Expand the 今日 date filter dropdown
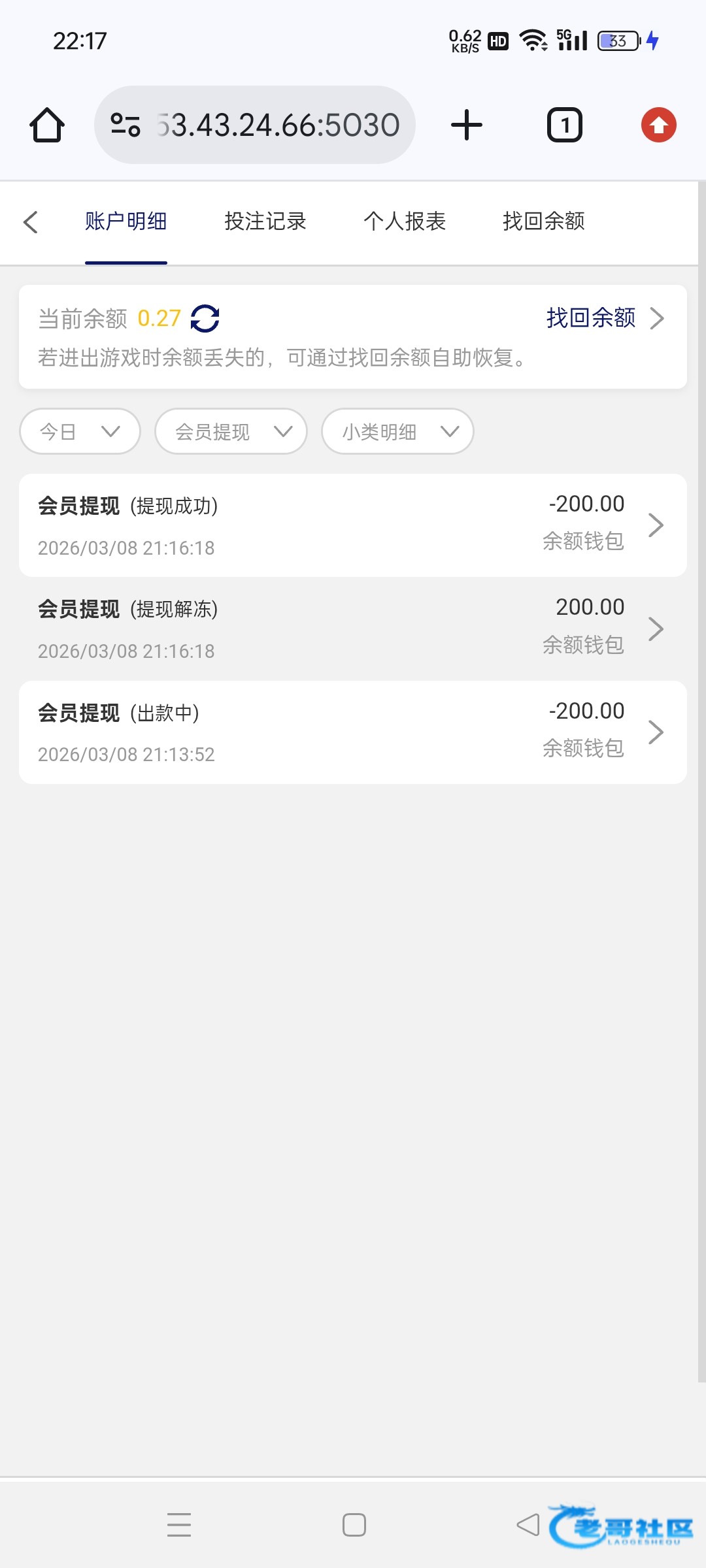The image size is (706, 1568). coord(80,431)
